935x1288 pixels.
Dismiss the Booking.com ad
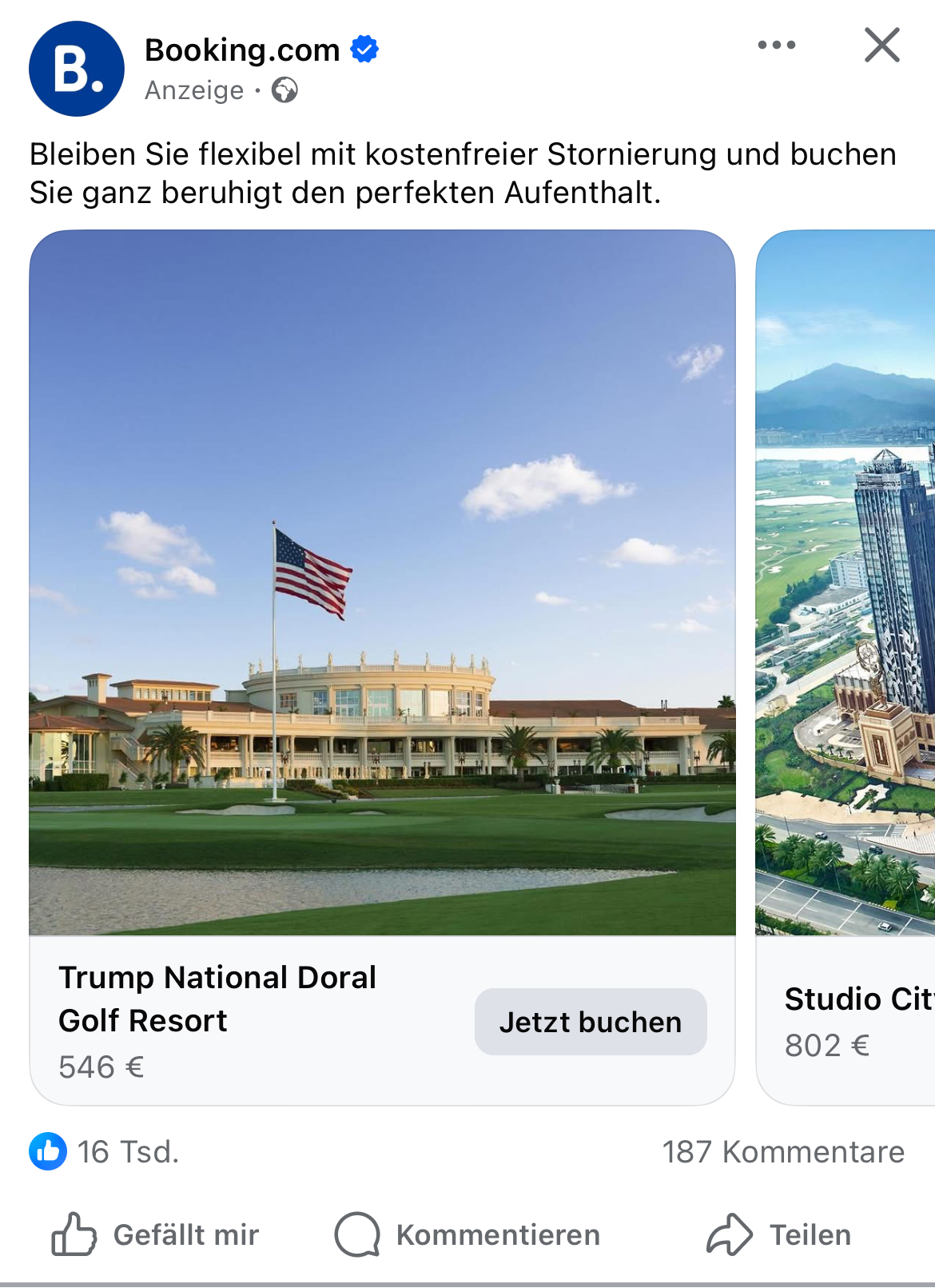[881, 45]
